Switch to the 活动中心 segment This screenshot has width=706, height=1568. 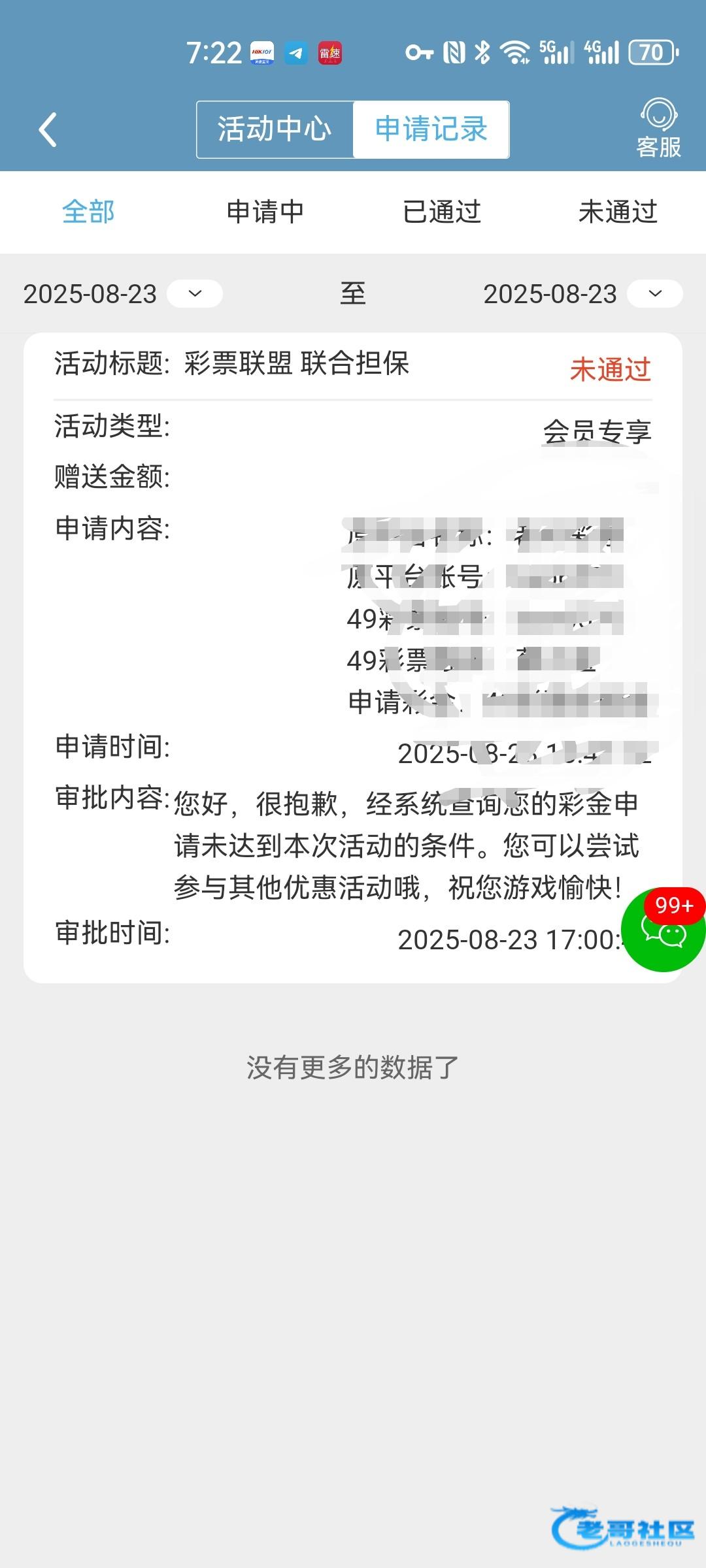pos(275,129)
